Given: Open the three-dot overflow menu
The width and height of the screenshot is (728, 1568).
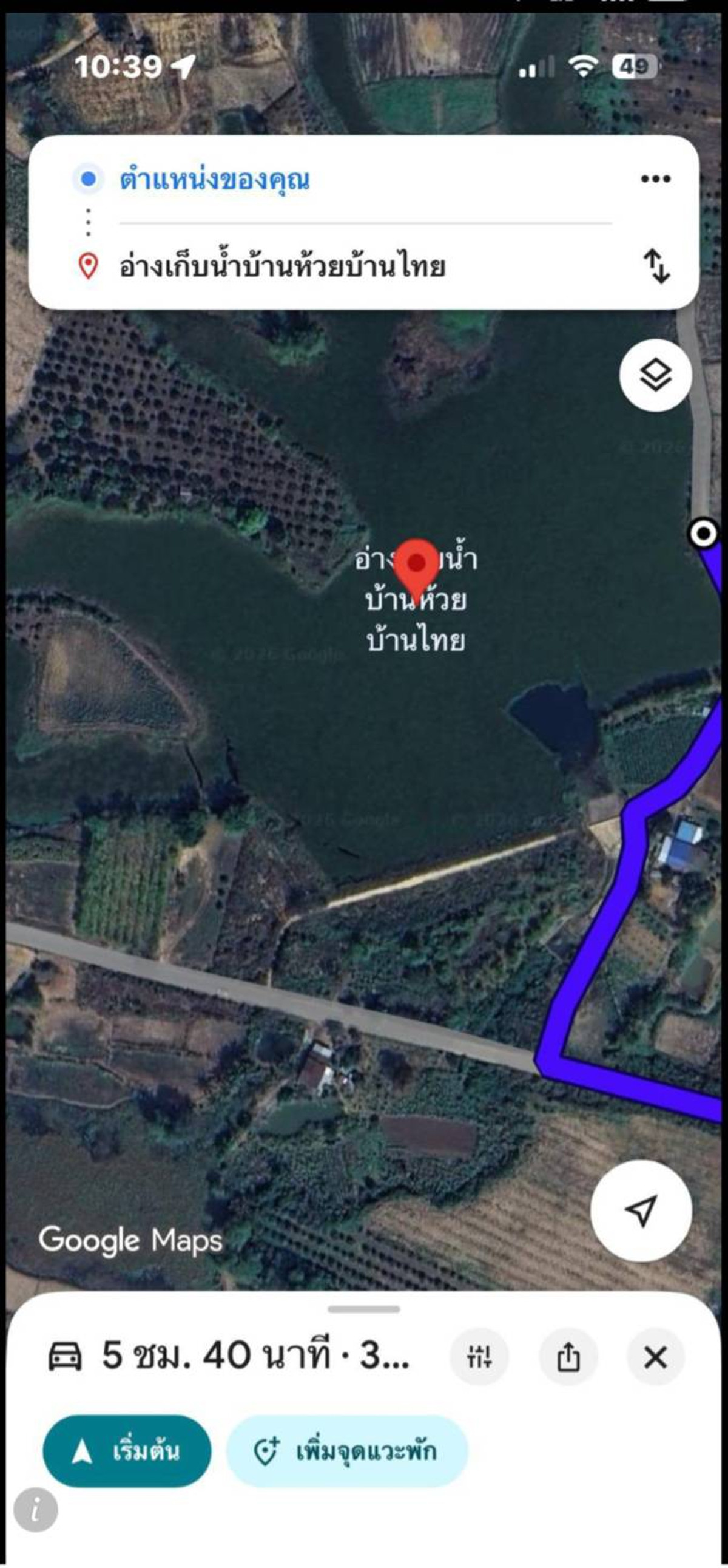Looking at the screenshot, I should pos(655,179).
